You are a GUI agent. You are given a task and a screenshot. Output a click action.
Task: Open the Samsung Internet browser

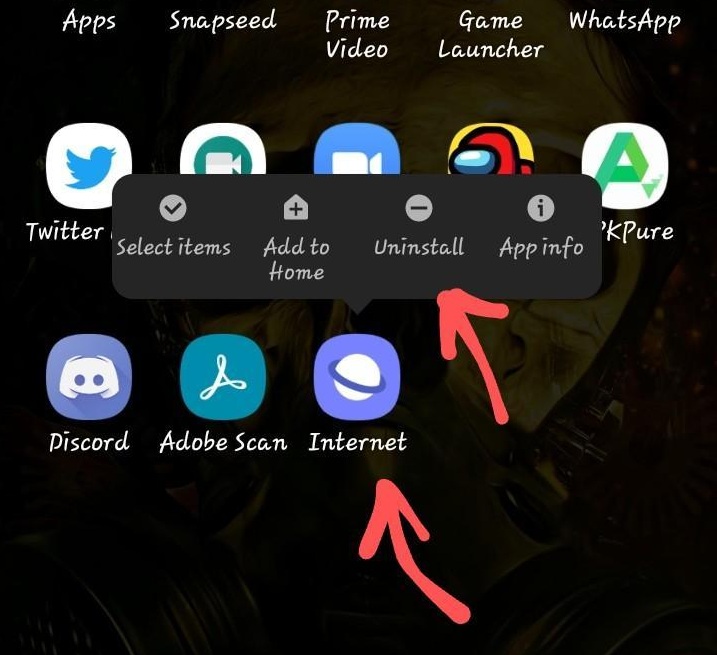pyautogui.click(x=357, y=377)
